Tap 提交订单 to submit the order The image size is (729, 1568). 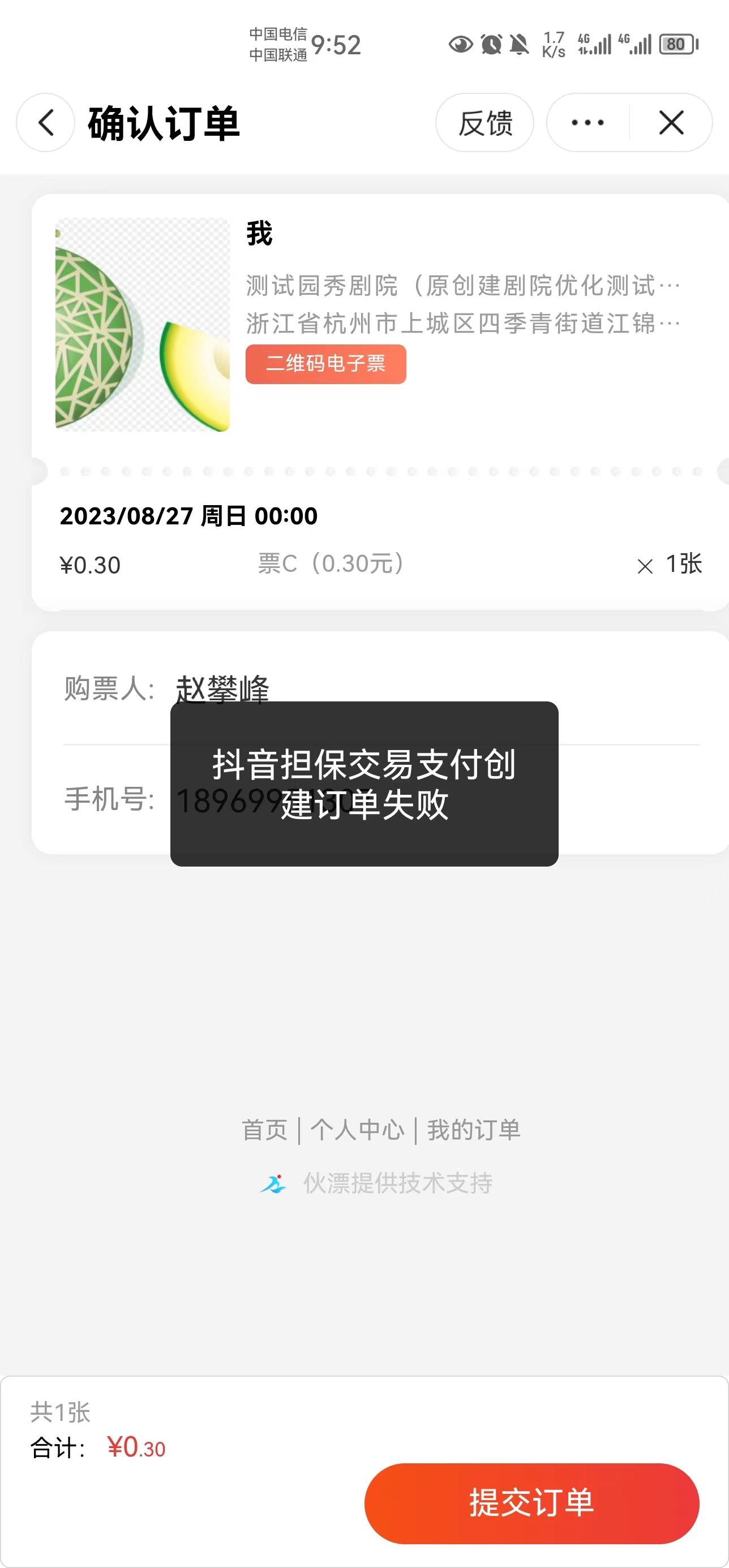pyautogui.click(x=531, y=1503)
